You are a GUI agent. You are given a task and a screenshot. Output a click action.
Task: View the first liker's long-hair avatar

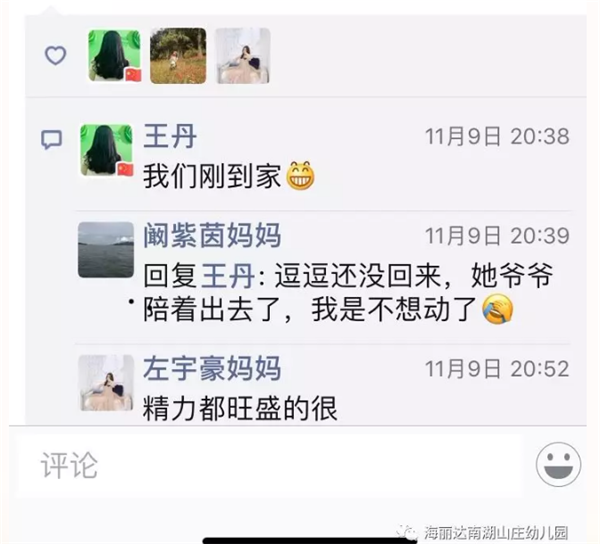(x=114, y=56)
